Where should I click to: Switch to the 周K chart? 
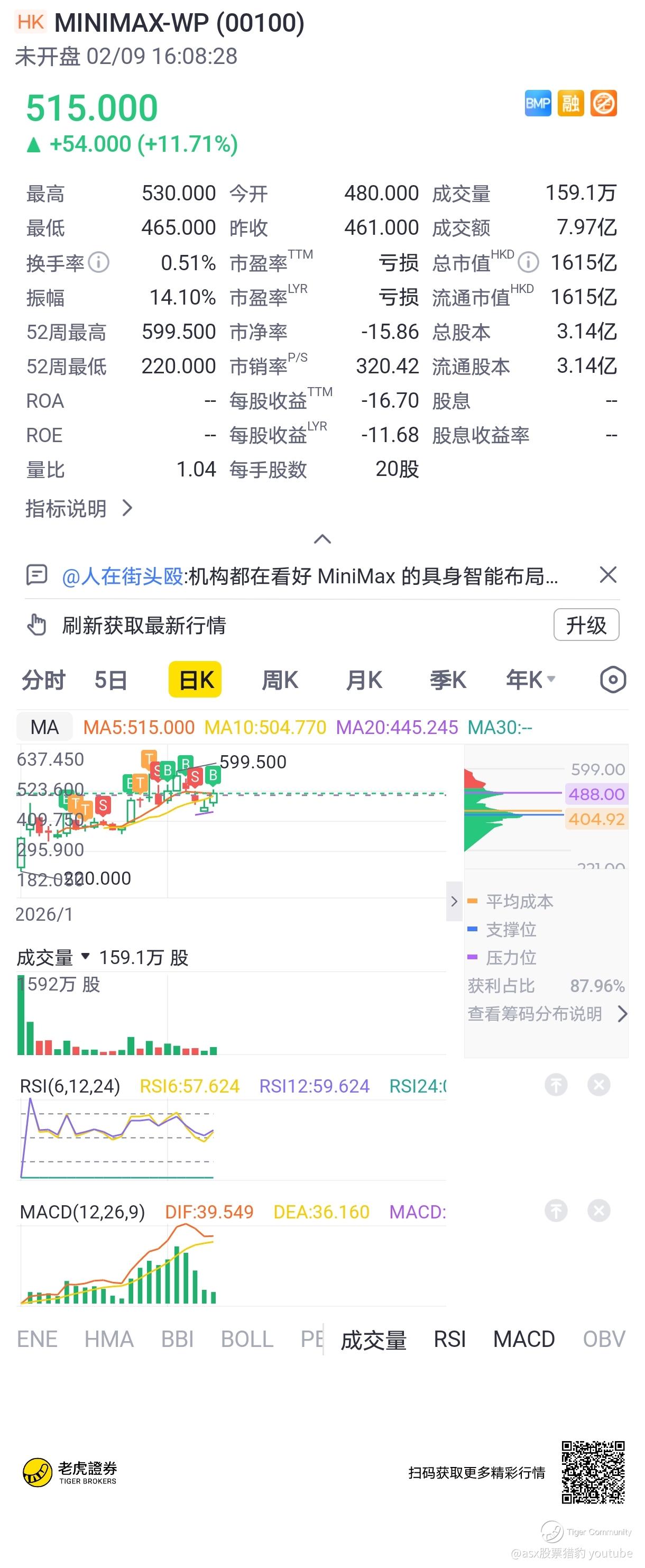(x=279, y=680)
